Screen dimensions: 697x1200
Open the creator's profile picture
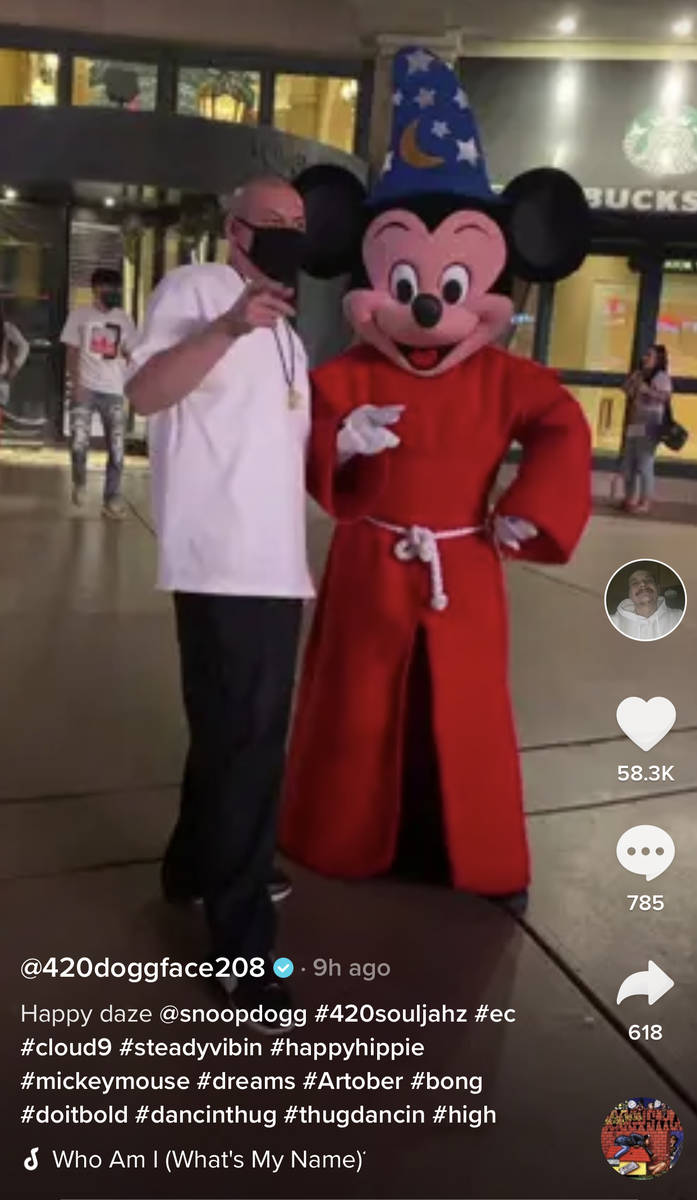pos(645,600)
